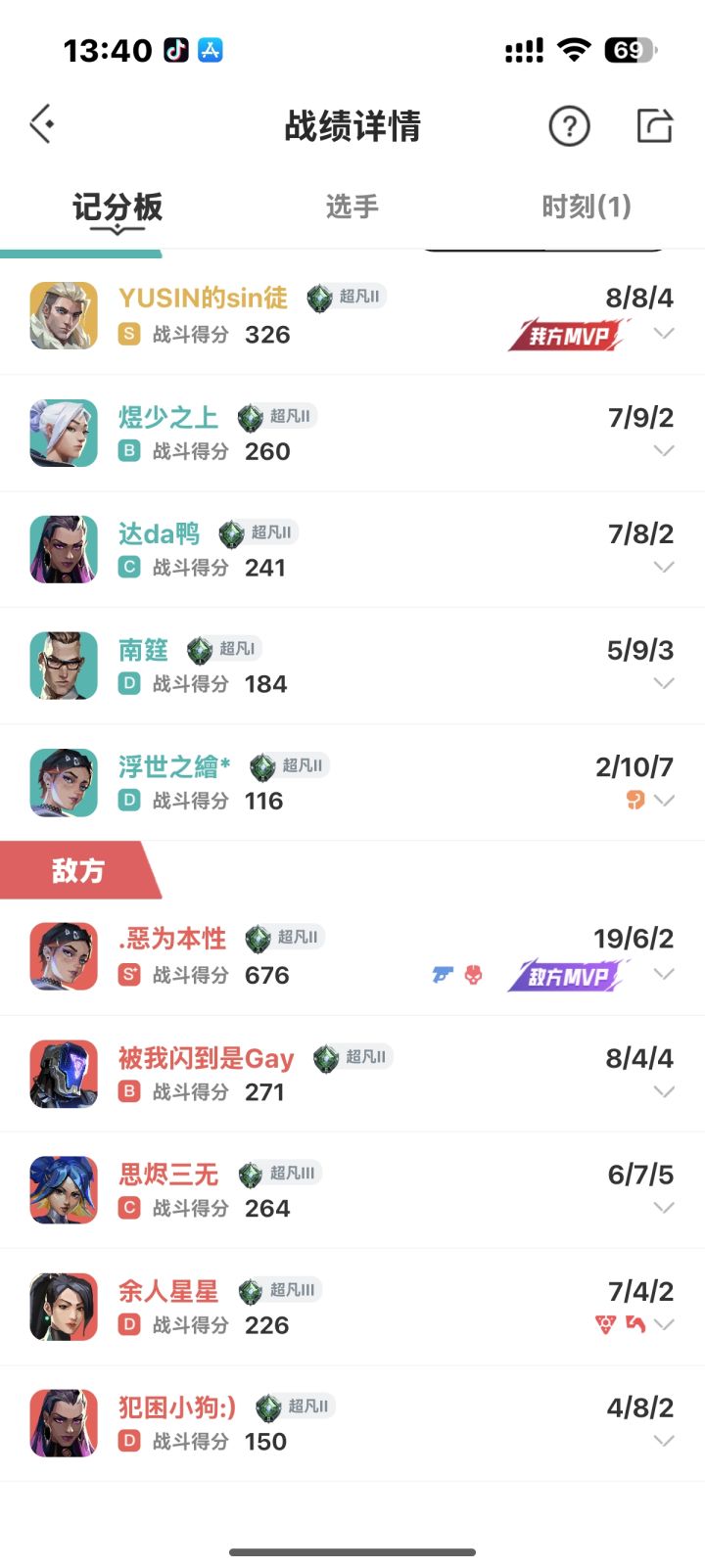Expand .惡为本性's enemy MVP row details
The height and width of the screenshot is (1568, 705).
(x=664, y=975)
